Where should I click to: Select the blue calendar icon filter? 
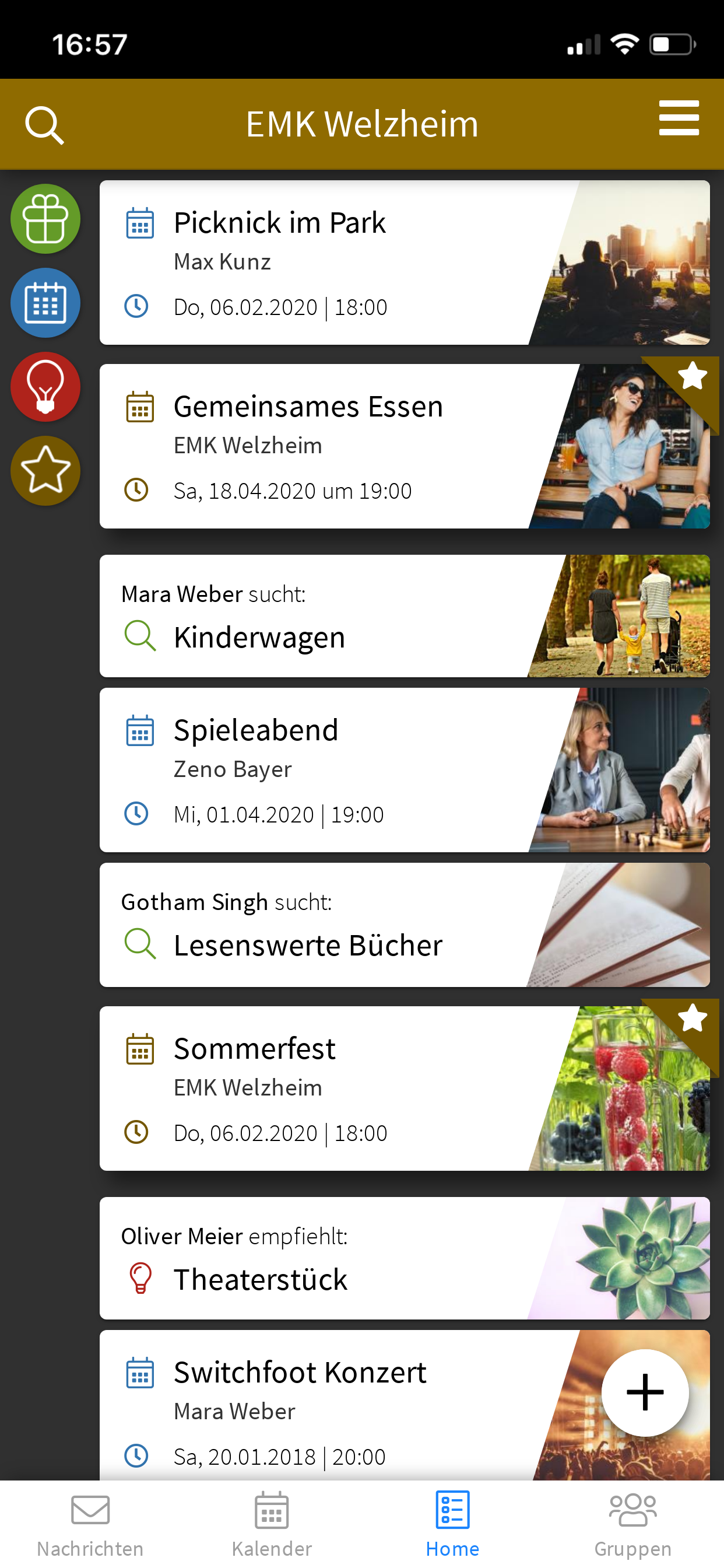[x=45, y=303]
